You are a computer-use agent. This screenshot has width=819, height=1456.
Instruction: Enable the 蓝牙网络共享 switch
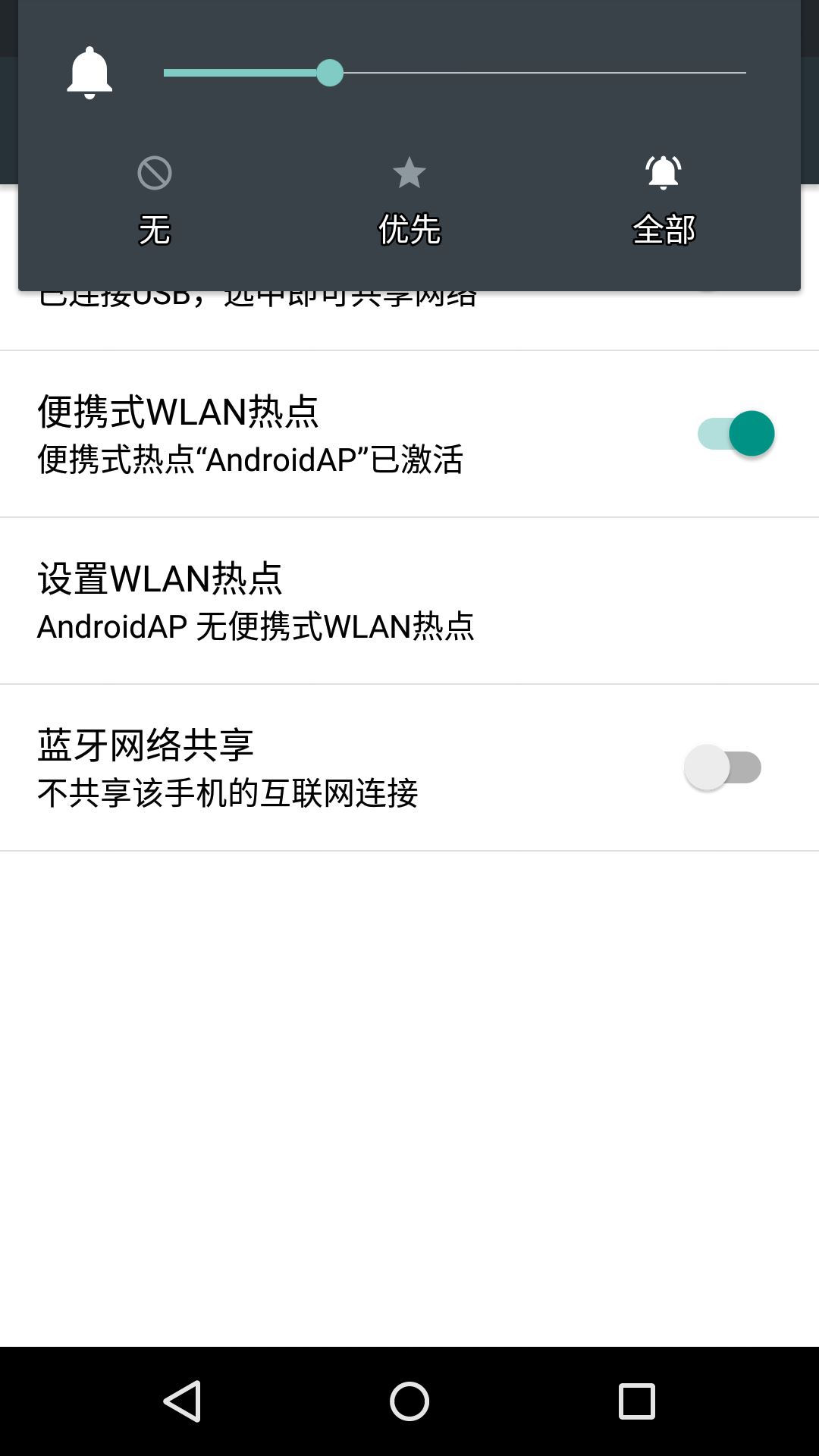coord(723,767)
